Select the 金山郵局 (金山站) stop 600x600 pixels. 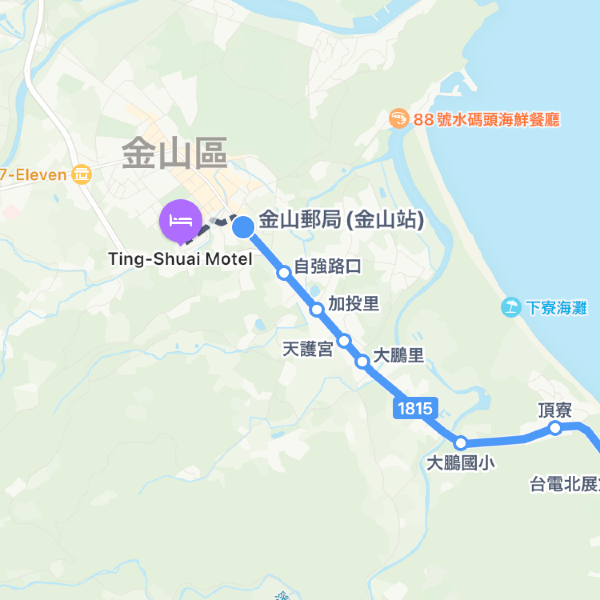[x=243, y=228]
